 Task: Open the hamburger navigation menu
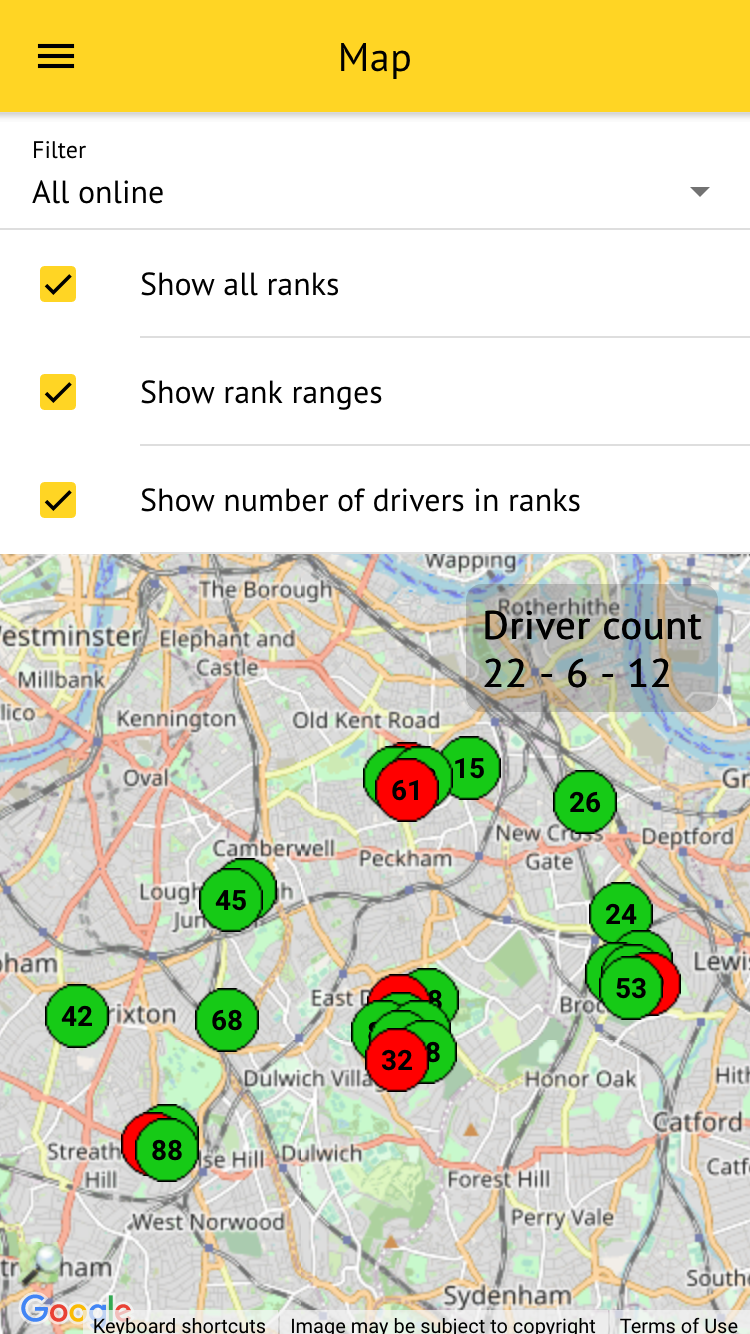pos(56,57)
